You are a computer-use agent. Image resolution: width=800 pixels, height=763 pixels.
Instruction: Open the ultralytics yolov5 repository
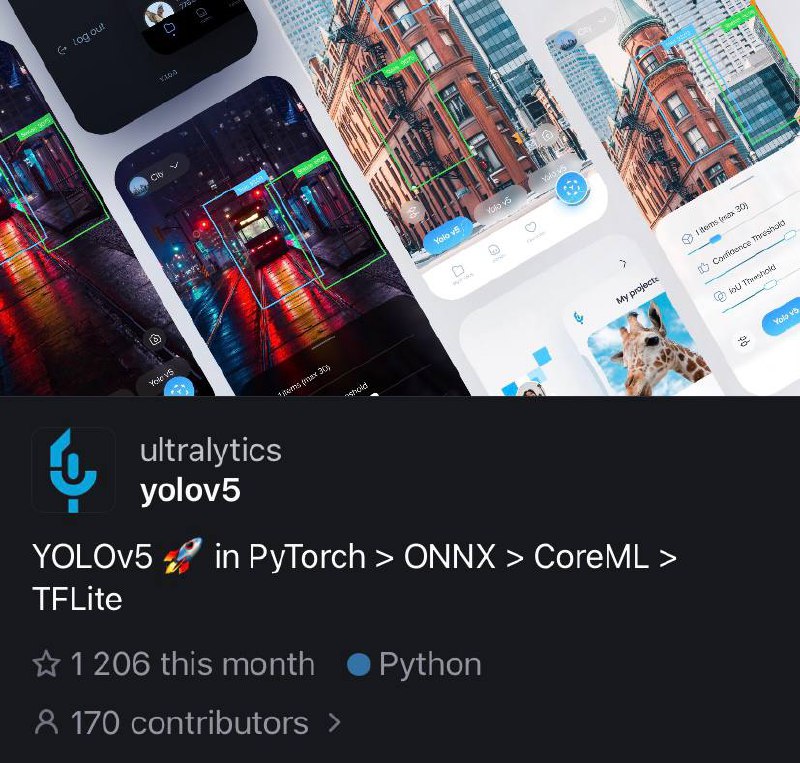pyautogui.click(x=190, y=491)
